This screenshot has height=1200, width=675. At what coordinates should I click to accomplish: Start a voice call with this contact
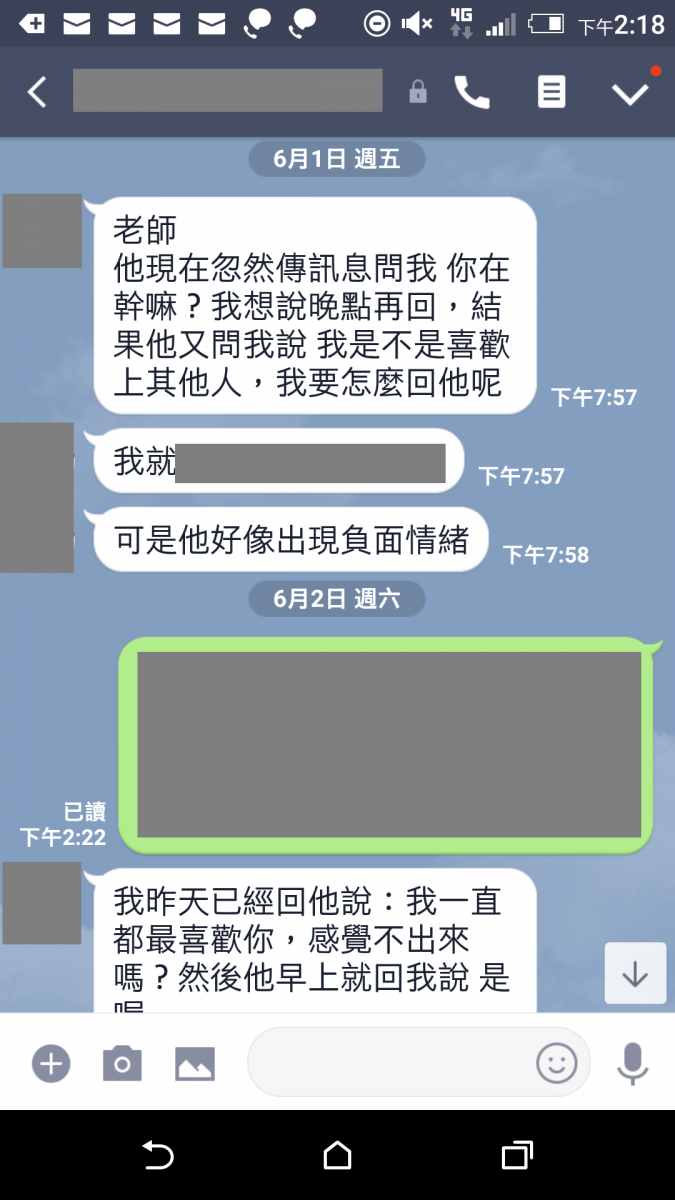(x=472, y=92)
